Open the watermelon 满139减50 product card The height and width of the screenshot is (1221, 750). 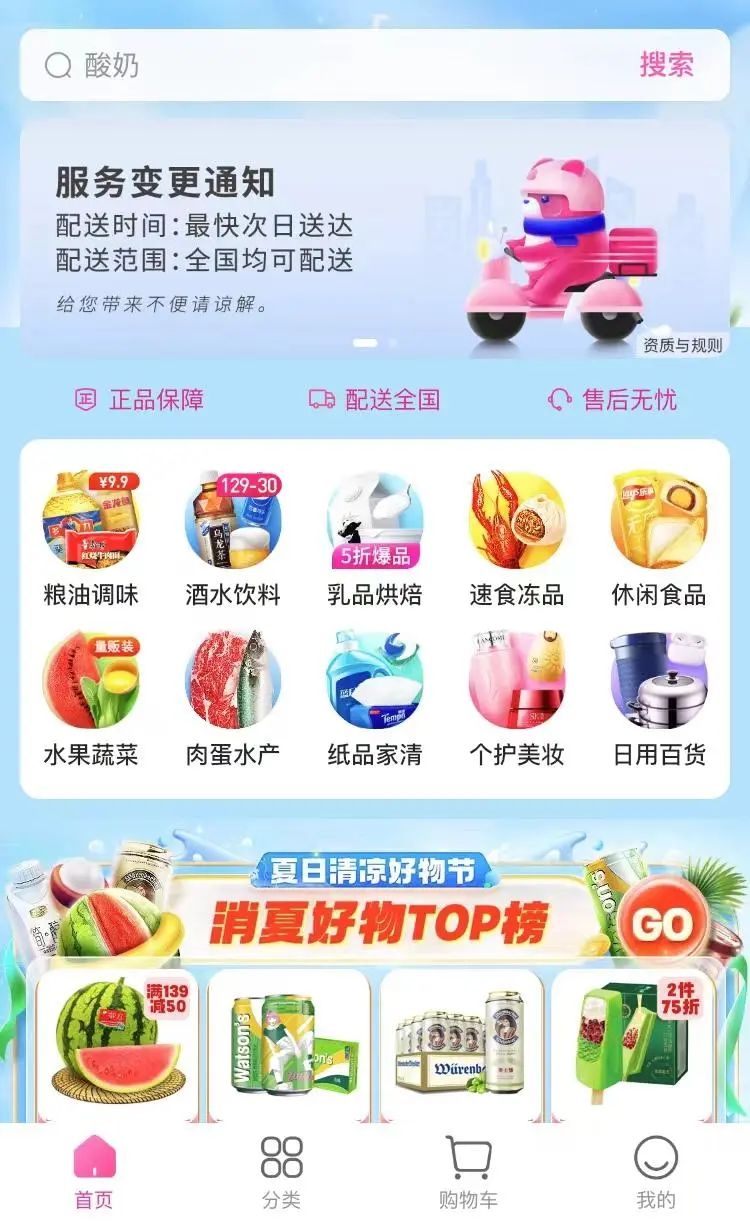[118, 1045]
